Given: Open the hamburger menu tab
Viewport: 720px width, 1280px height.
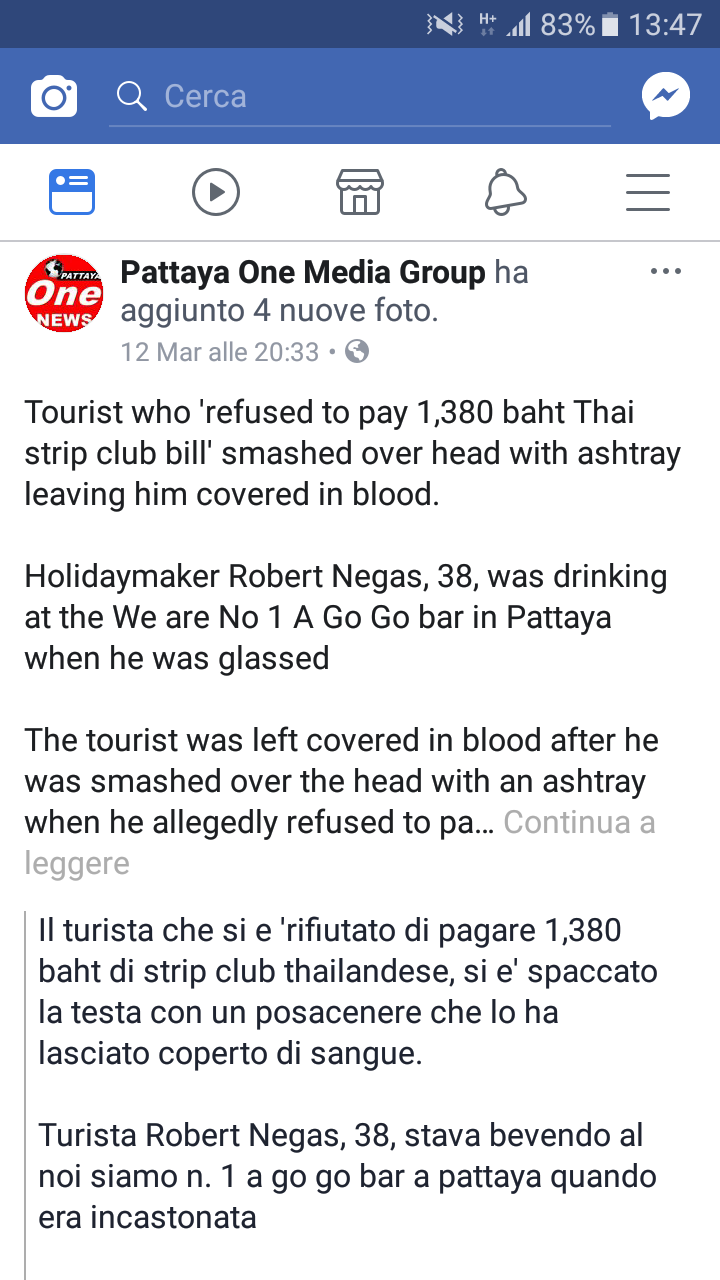Looking at the screenshot, I should click(x=648, y=192).
